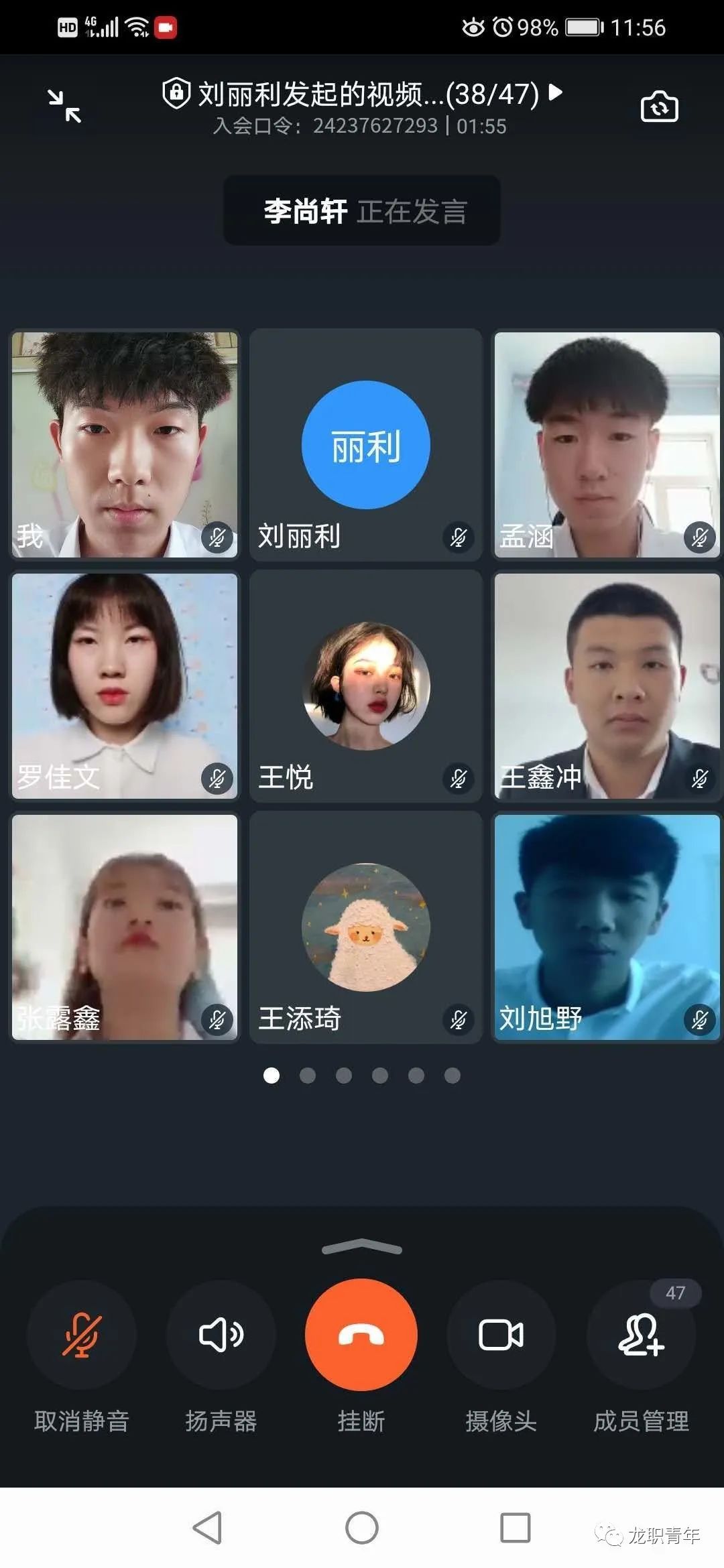The image size is (724, 1568).
Task: Tap 取消静音 to unmute microphone
Action: tap(82, 1335)
